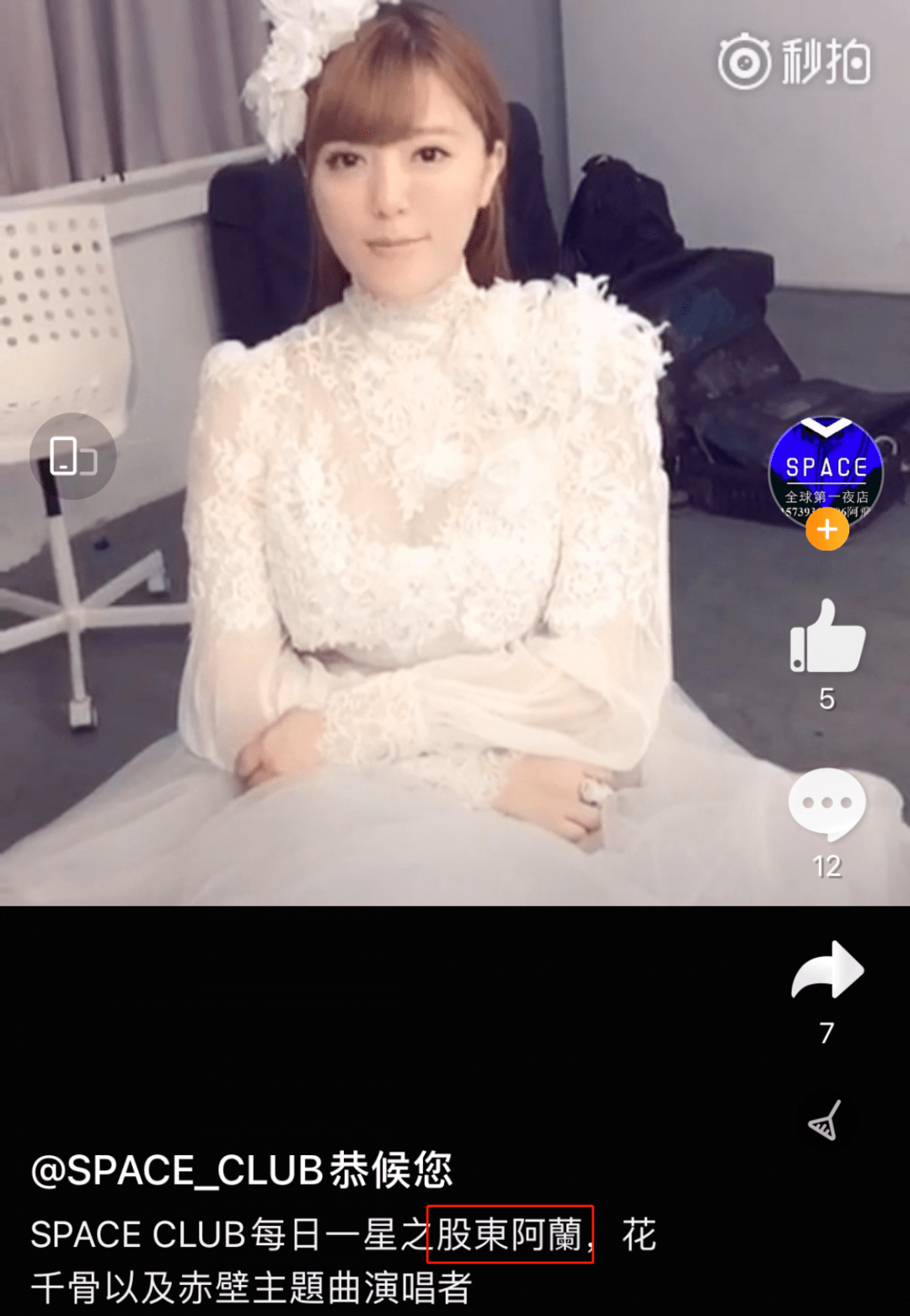Open the comments on this video
Screen dimensions: 910x1316
(x=827, y=803)
